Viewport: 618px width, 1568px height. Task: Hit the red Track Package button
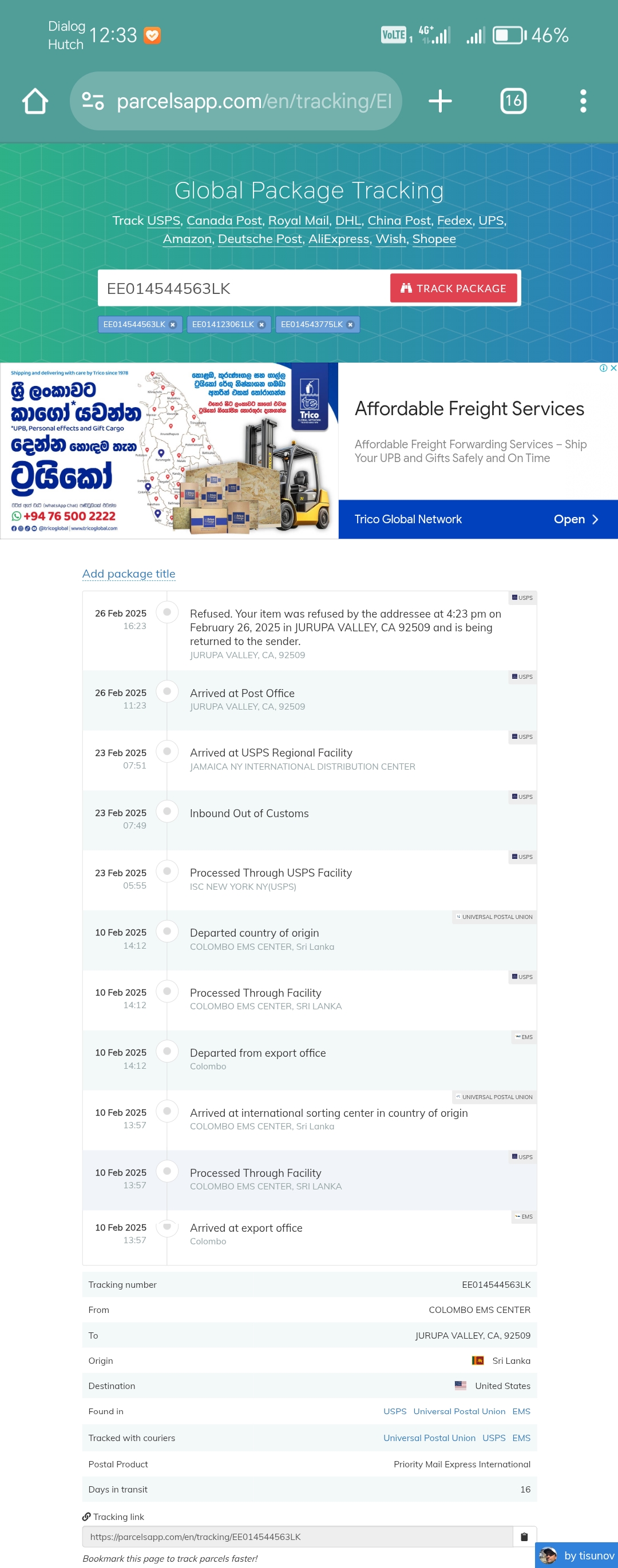[453, 289]
